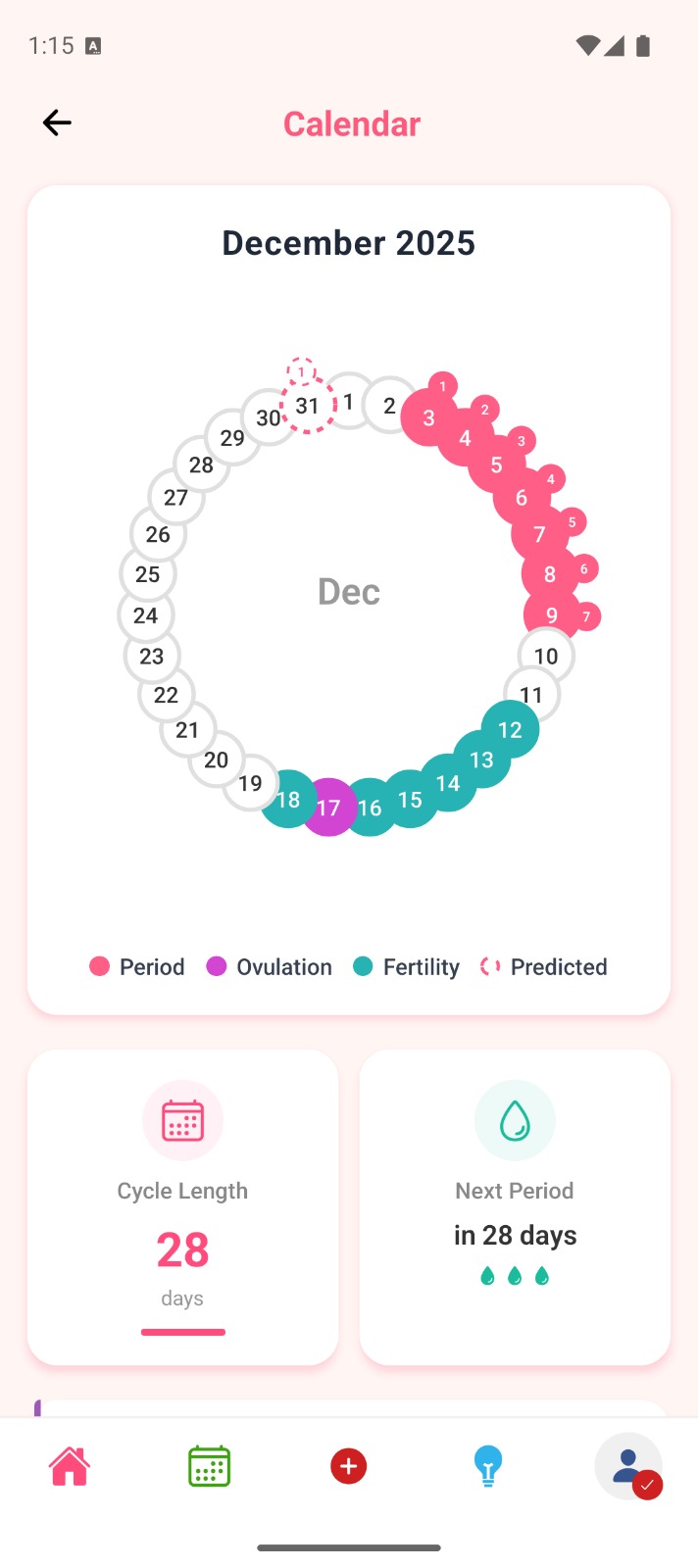Select period day 3 on the cycle ring
The height and width of the screenshot is (1568, 698).
tap(428, 417)
